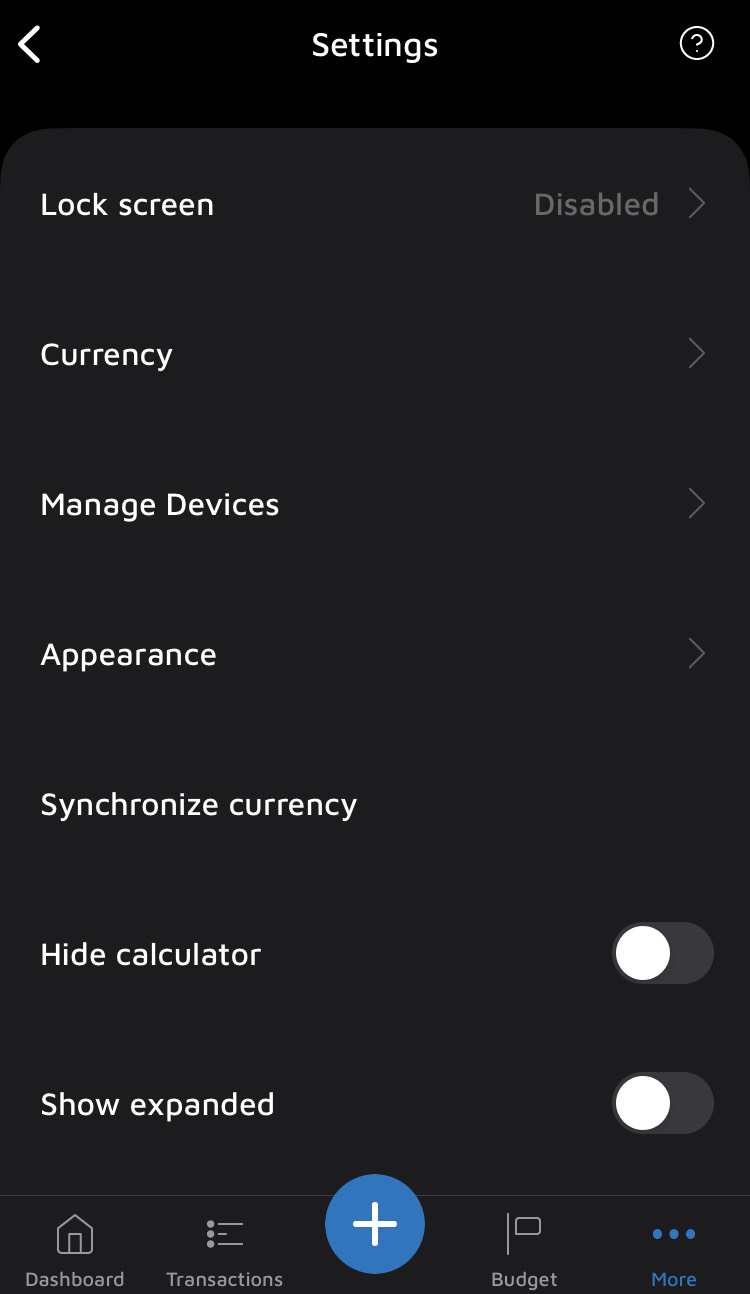Enable the Show expanded switch
The image size is (750, 1294).
pos(662,1103)
